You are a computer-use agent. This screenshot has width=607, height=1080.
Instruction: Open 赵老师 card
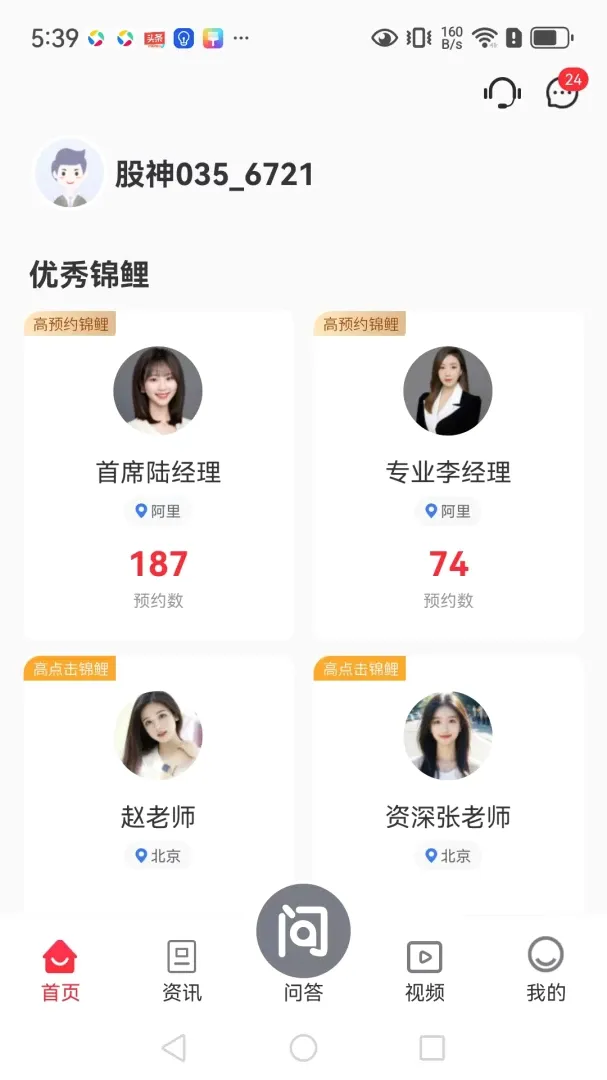pos(158,785)
